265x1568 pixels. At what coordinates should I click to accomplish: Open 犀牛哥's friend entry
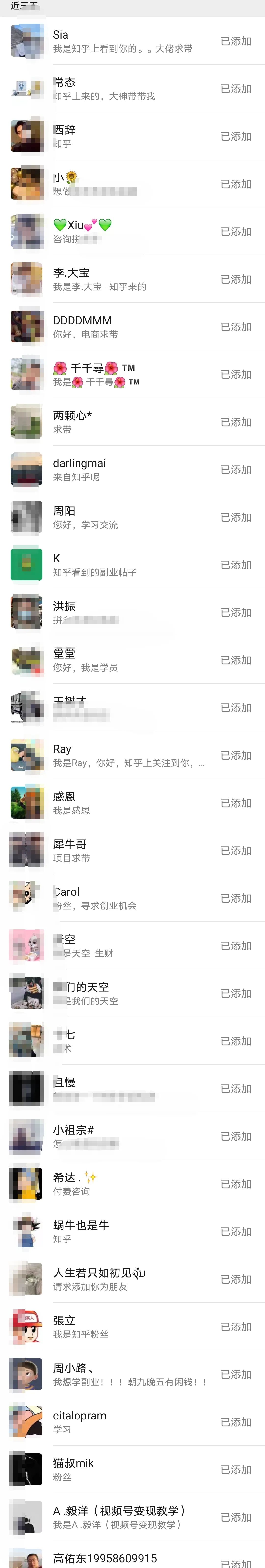[x=121, y=850]
